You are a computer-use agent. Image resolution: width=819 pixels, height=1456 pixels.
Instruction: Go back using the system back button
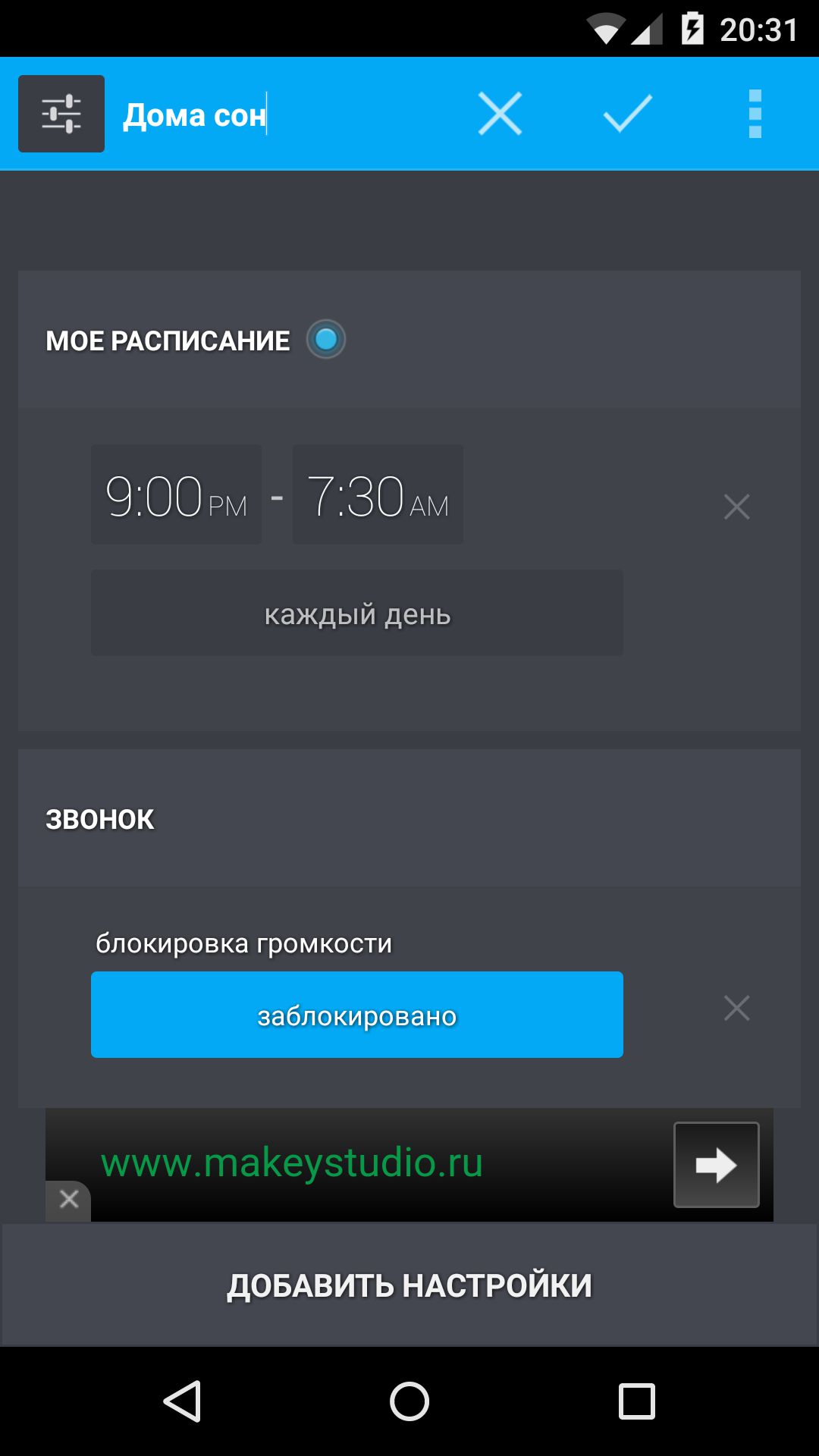point(182,1401)
